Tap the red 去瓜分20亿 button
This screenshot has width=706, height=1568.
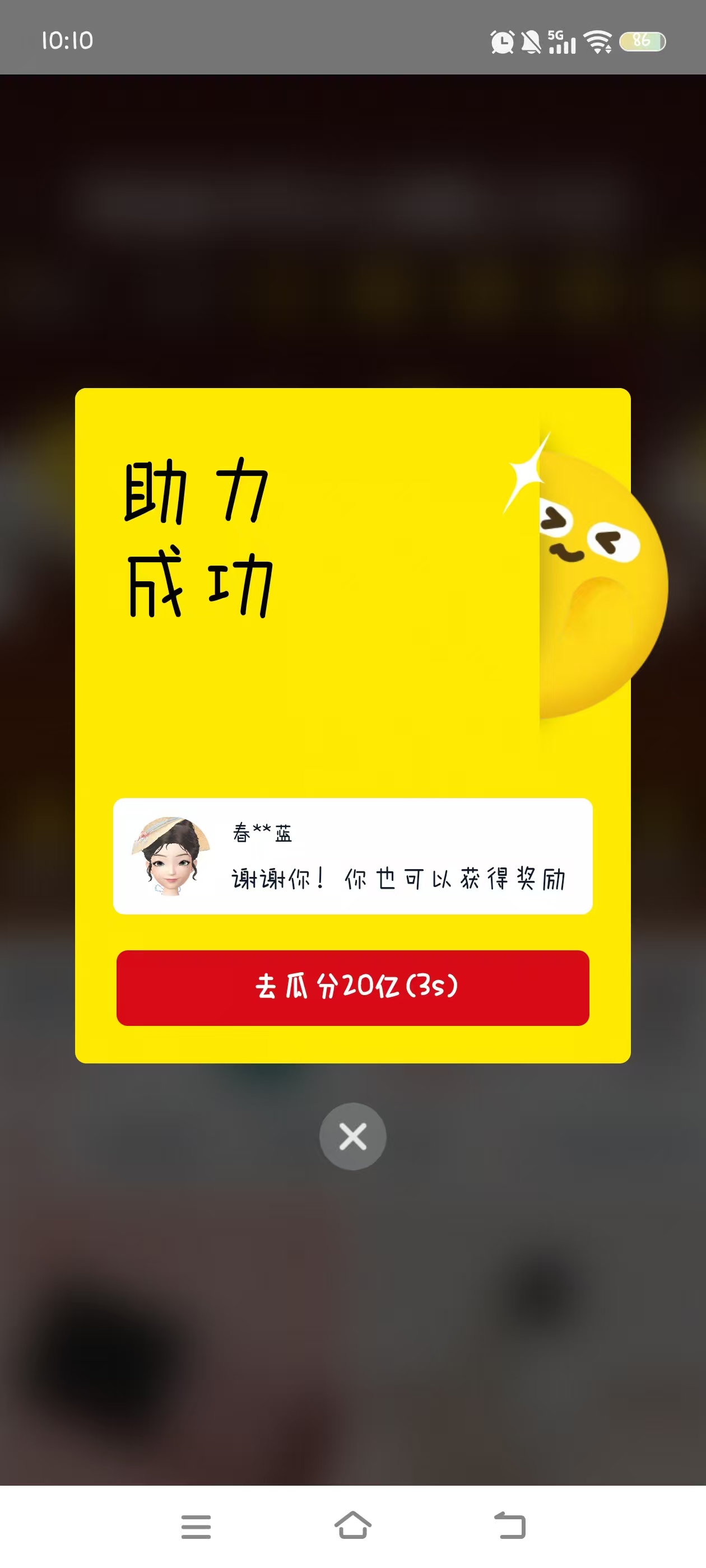tap(352, 987)
